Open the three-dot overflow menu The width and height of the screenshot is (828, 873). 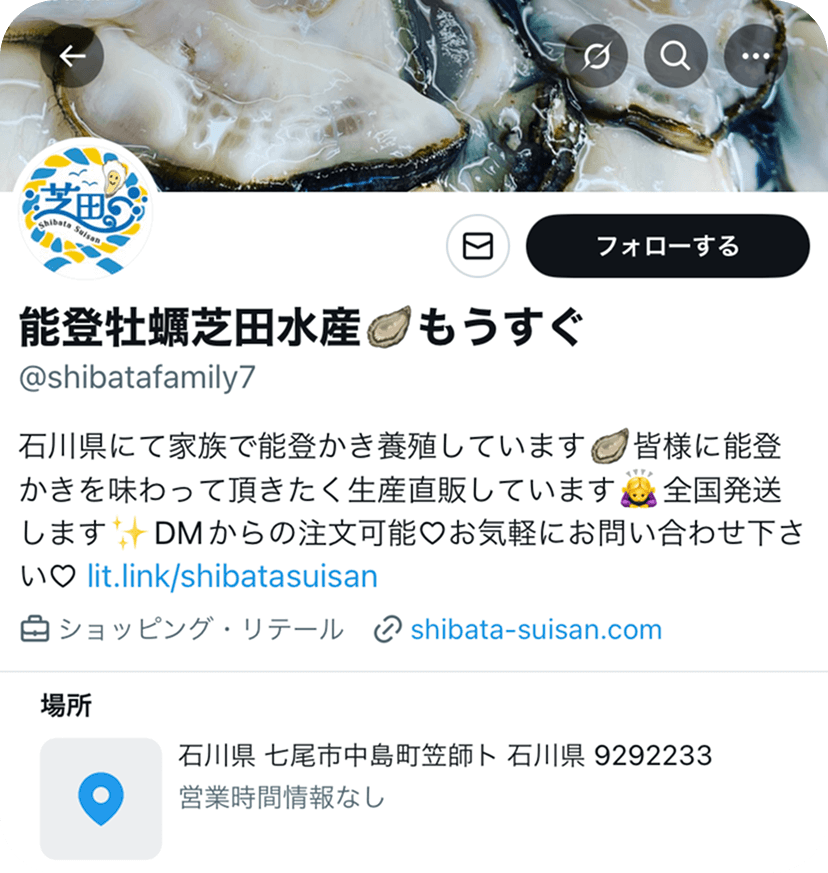(x=755, y=55)
